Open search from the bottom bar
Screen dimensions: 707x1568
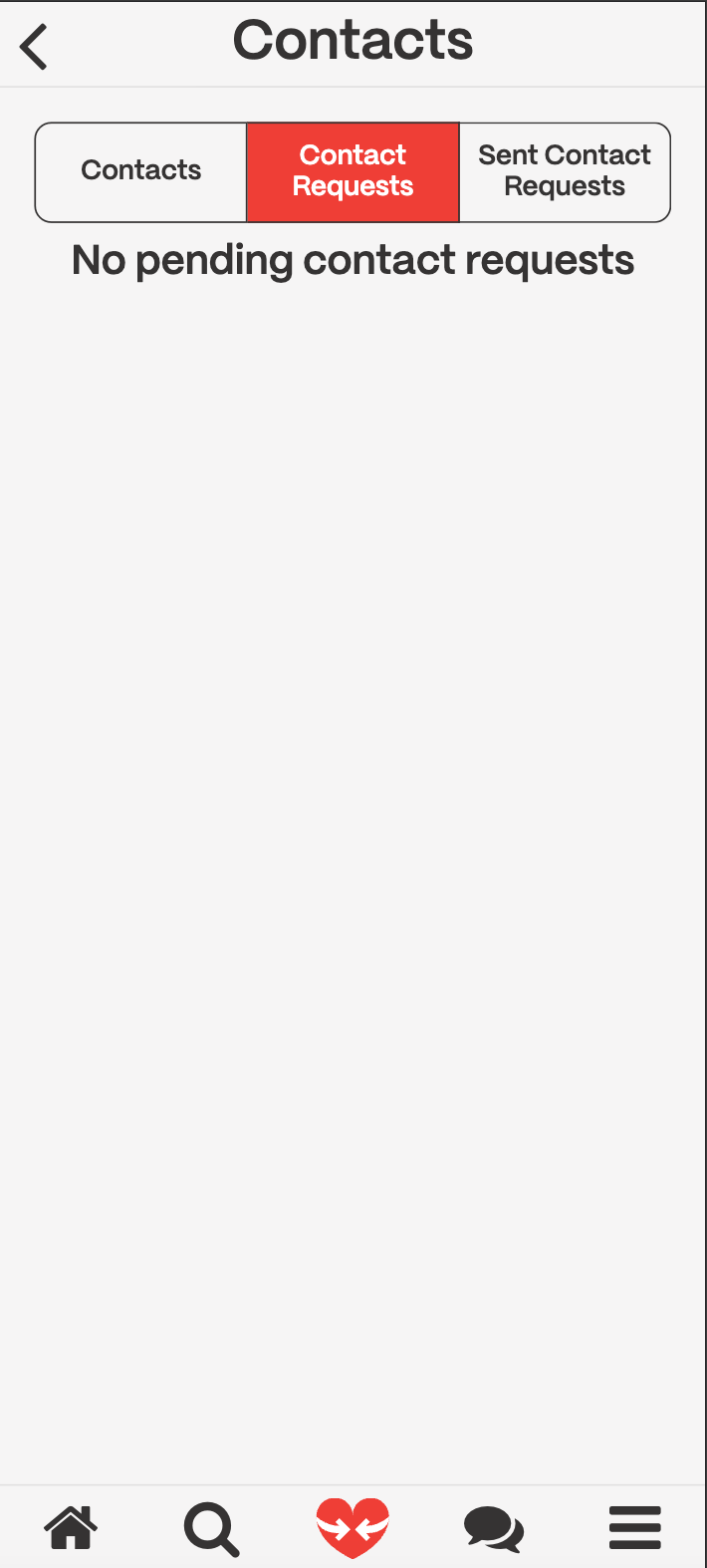(x=211, y=1528)
